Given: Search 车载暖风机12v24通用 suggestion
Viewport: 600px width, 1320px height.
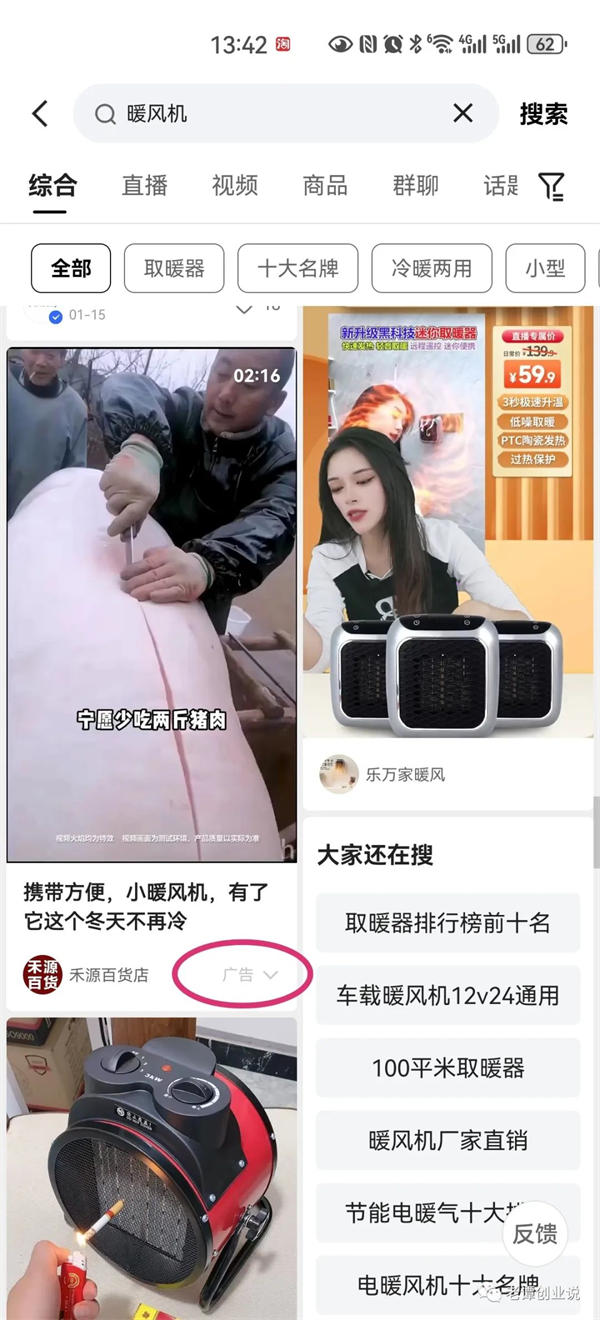Looking at the screenshot, I should pos(447,996).
